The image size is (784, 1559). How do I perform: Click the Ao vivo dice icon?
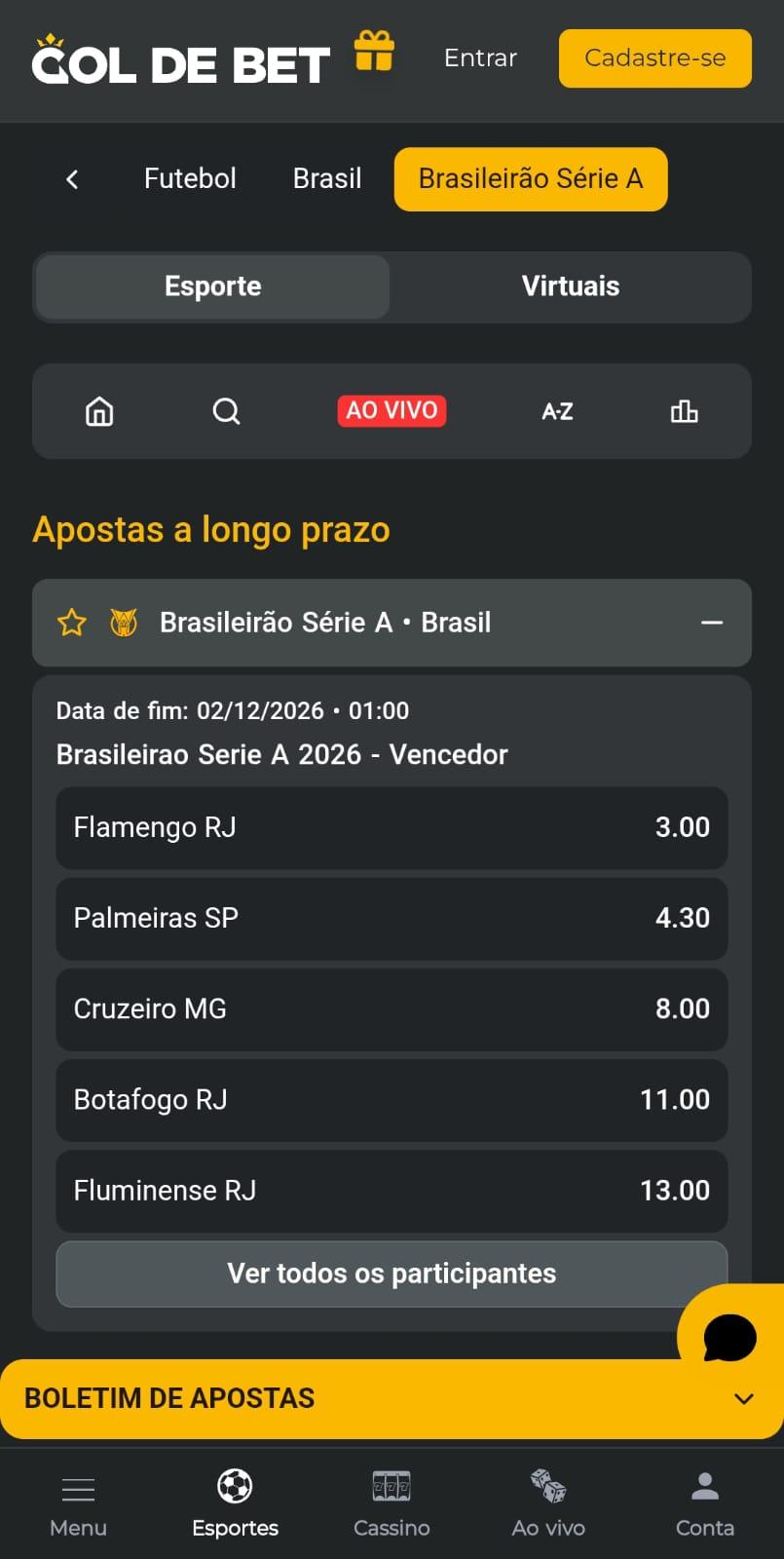coord(548,1486)
